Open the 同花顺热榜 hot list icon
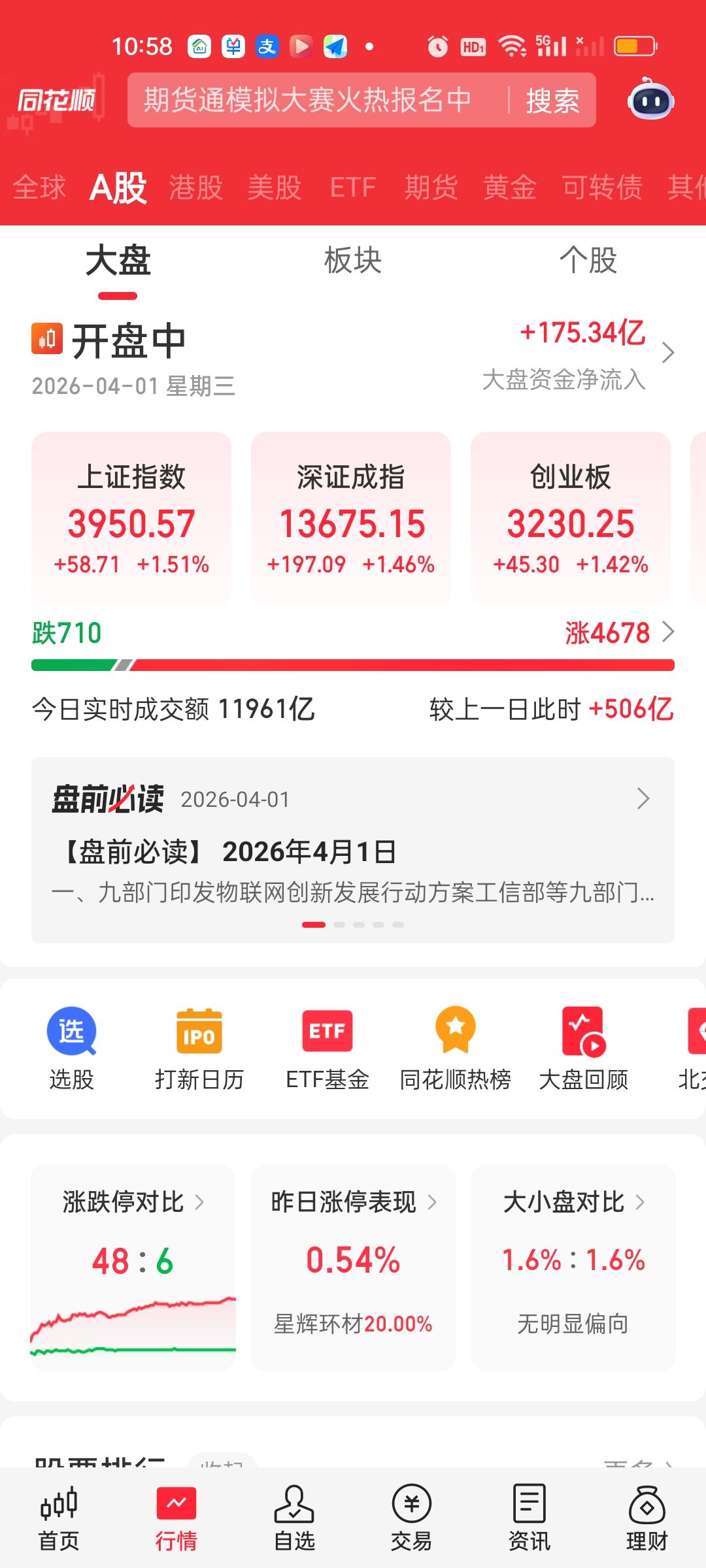Screen dimensions: 706x1568 coord(456,1045)
